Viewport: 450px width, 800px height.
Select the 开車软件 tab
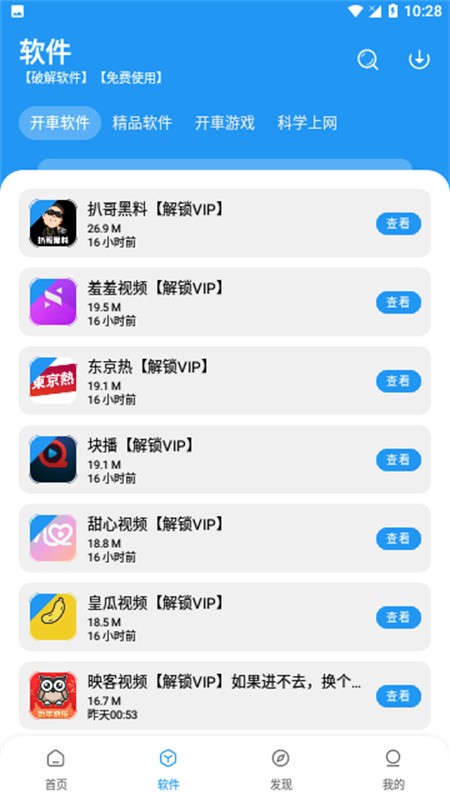pyautogui.click(x=60, y=123)
